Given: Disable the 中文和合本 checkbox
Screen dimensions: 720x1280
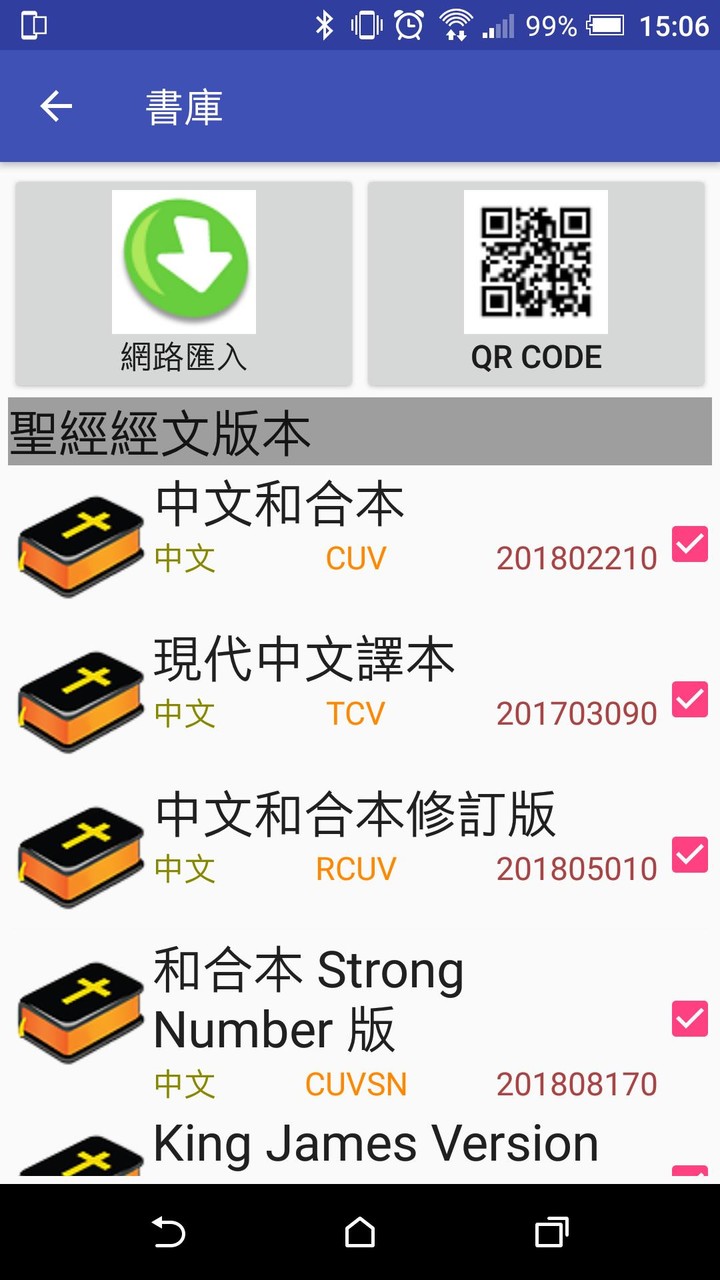Looking at the screenshot, I should coord(688,544).
